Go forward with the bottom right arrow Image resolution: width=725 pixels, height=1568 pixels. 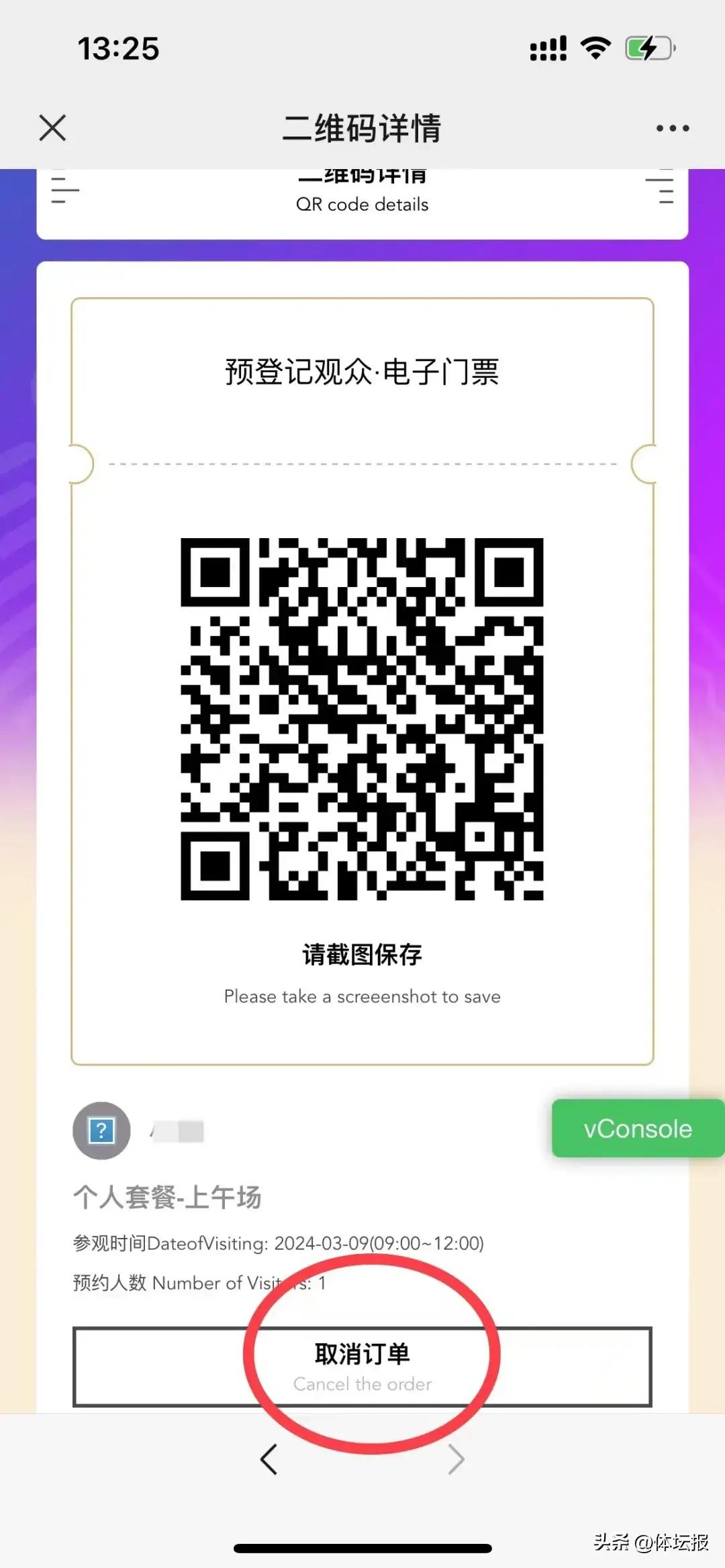click(456, 1459)
